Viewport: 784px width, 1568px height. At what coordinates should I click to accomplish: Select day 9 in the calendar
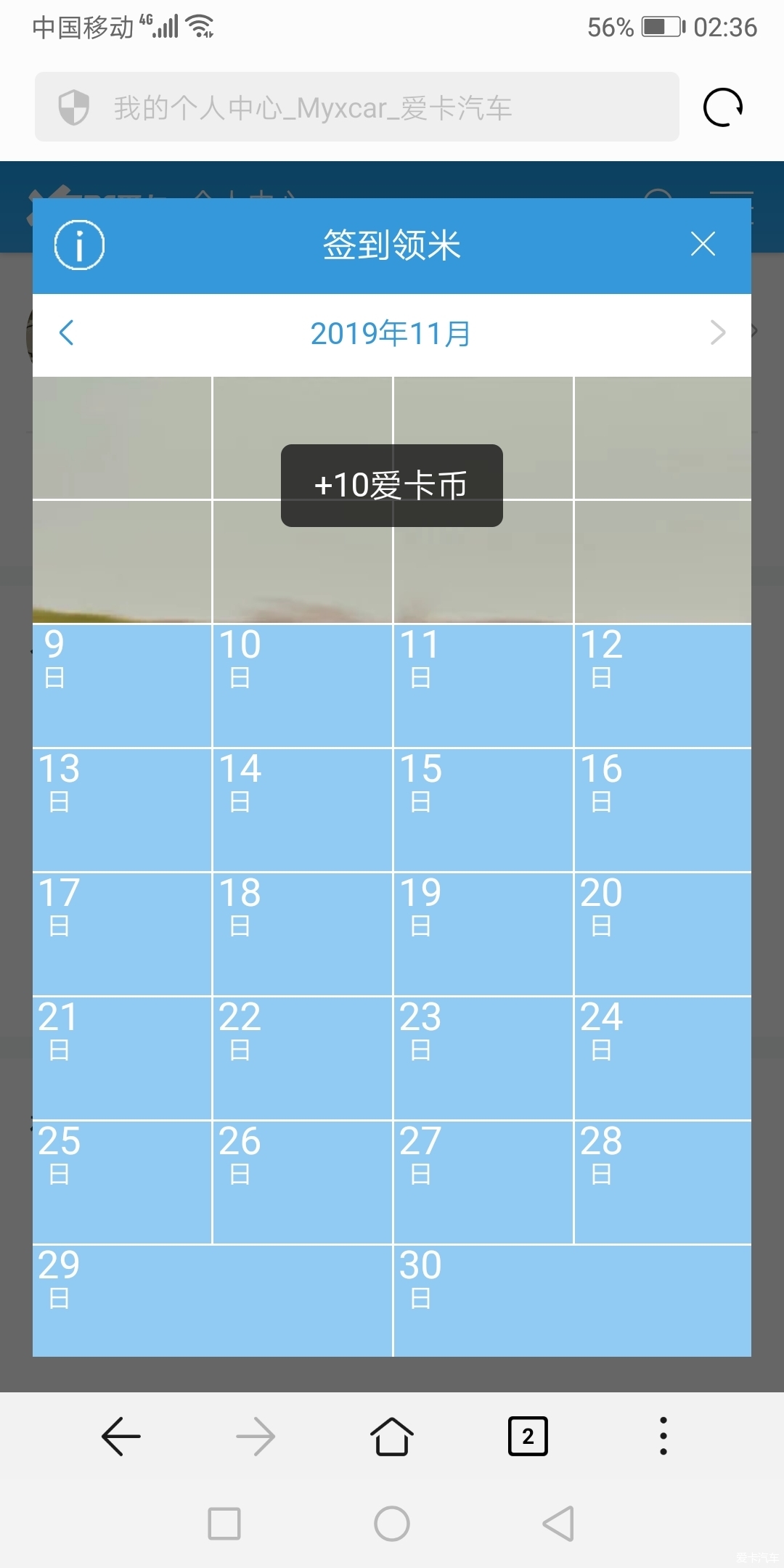(122, 685)
